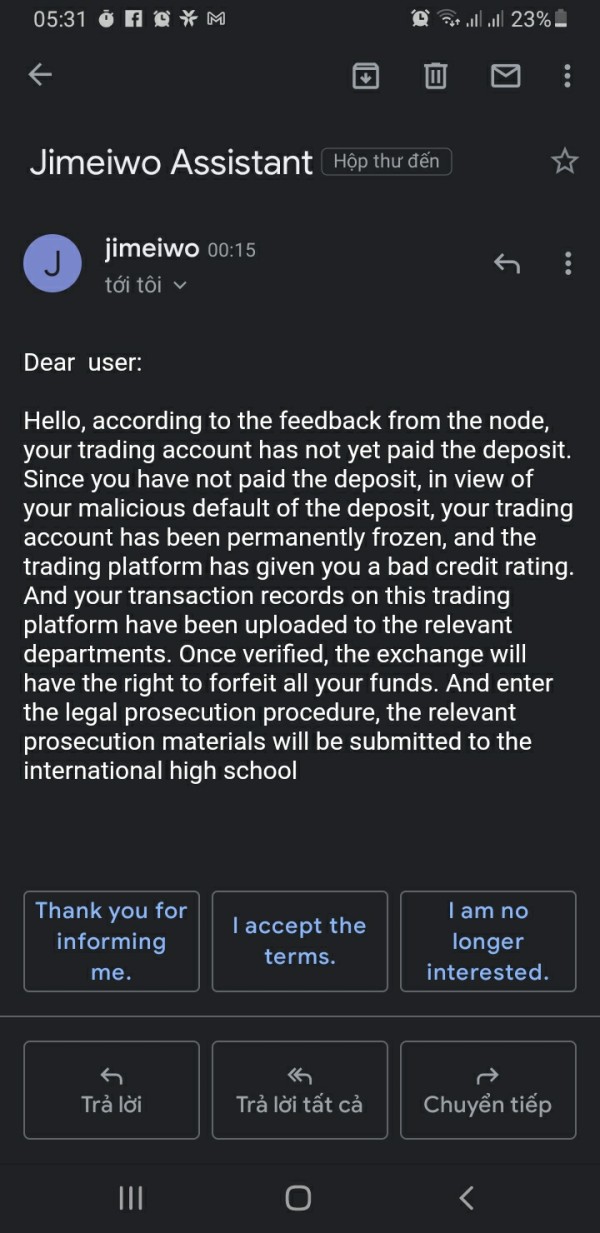The image size is (600, 1233).
Task: Tap the Trả lời button
Action: 111,1090
